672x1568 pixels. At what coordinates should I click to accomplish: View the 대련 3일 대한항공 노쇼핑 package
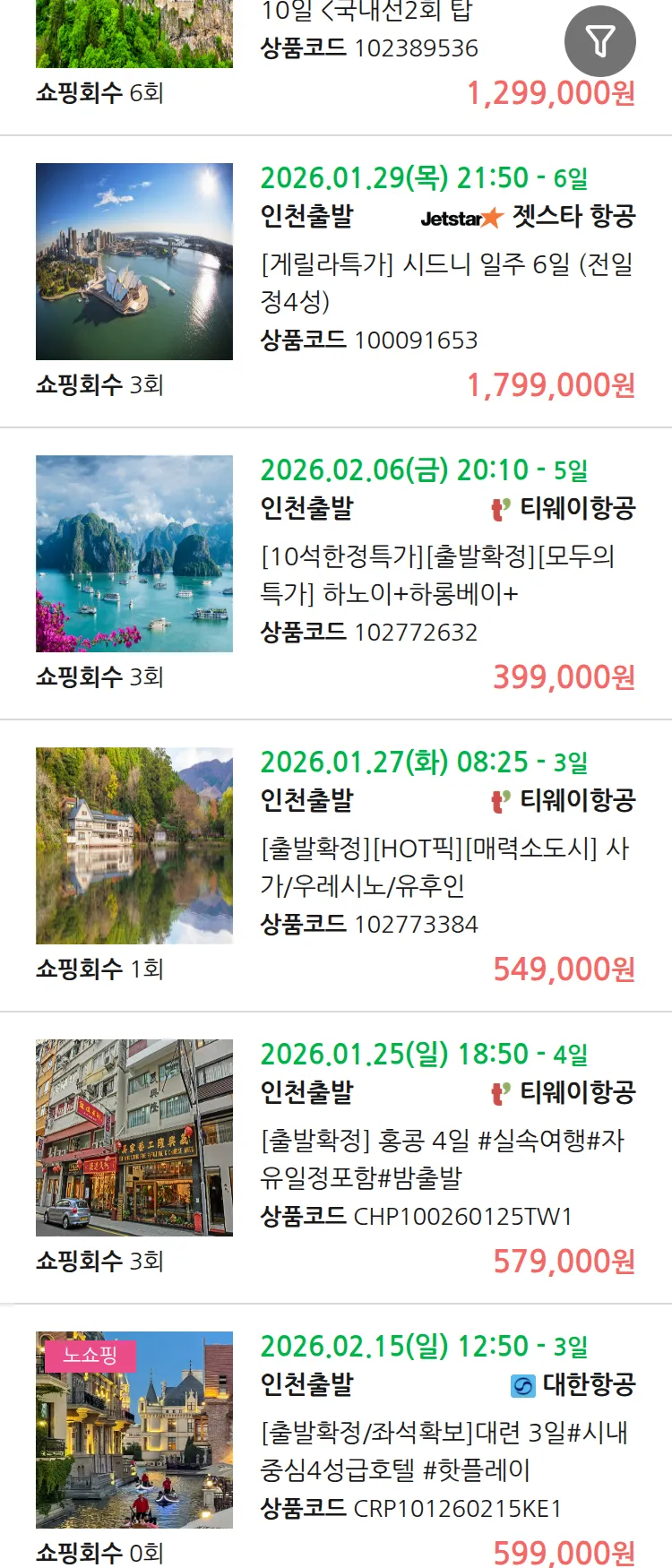coord(444,1451)
